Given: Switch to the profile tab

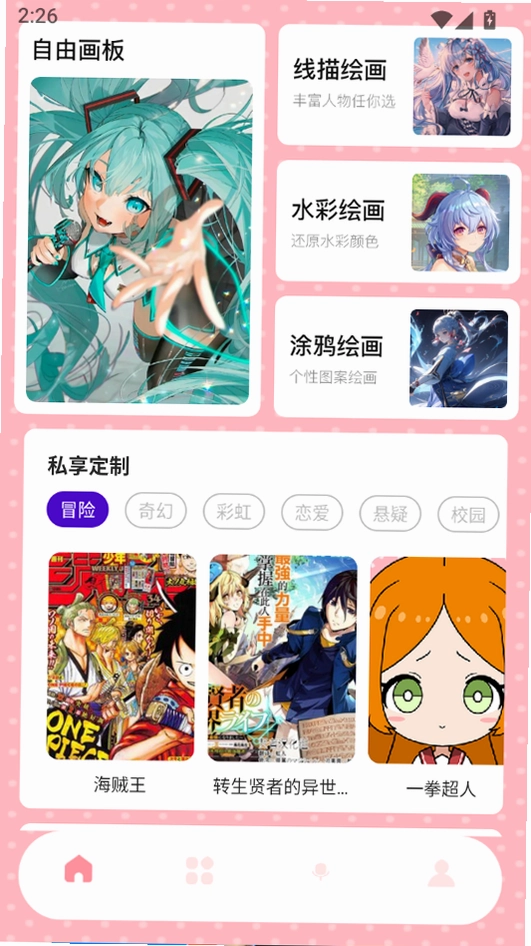Looking at the screenshot, I should pos(441,872).
